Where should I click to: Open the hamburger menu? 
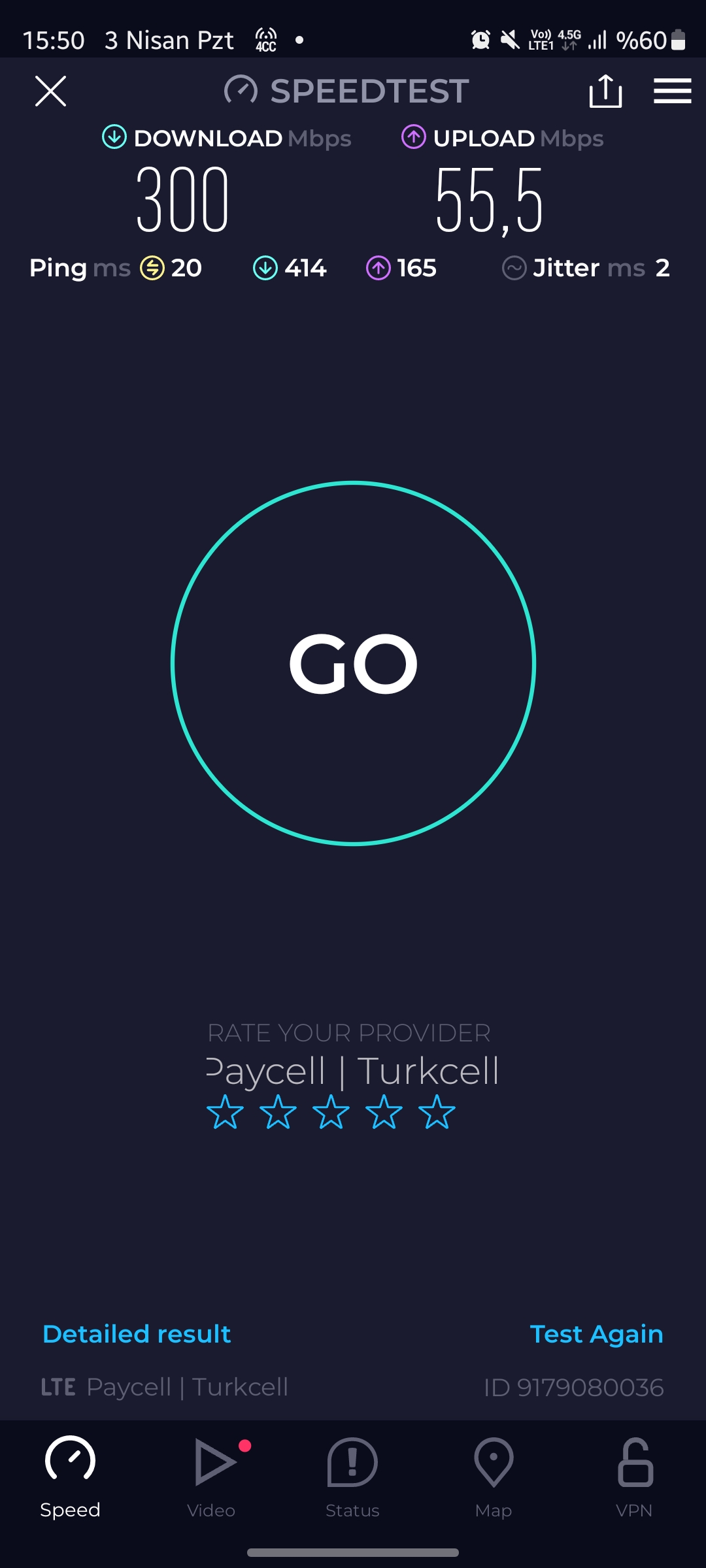click(x=672, y=91)
